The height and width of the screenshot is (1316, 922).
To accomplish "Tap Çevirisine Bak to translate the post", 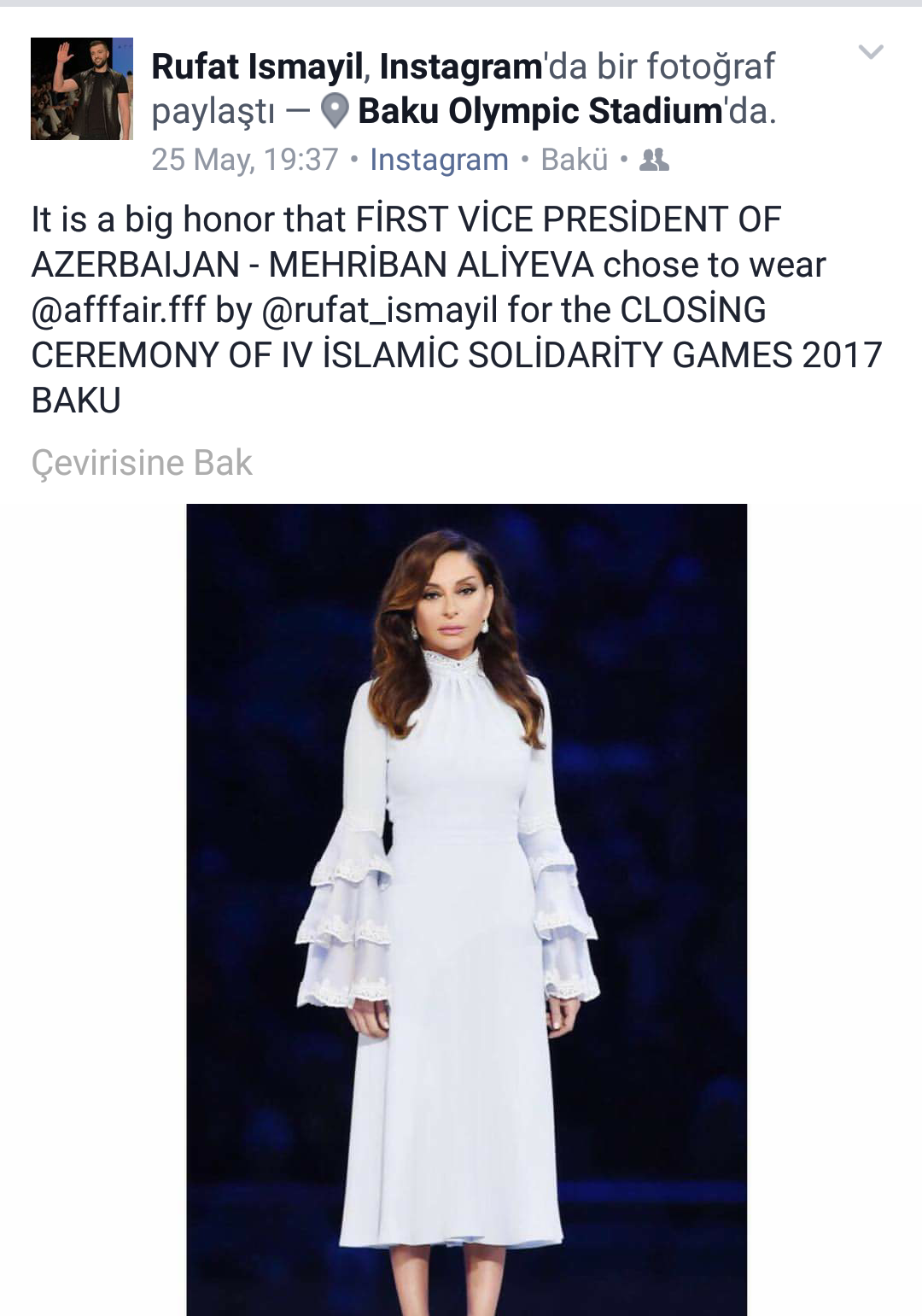I will [142, 463].
